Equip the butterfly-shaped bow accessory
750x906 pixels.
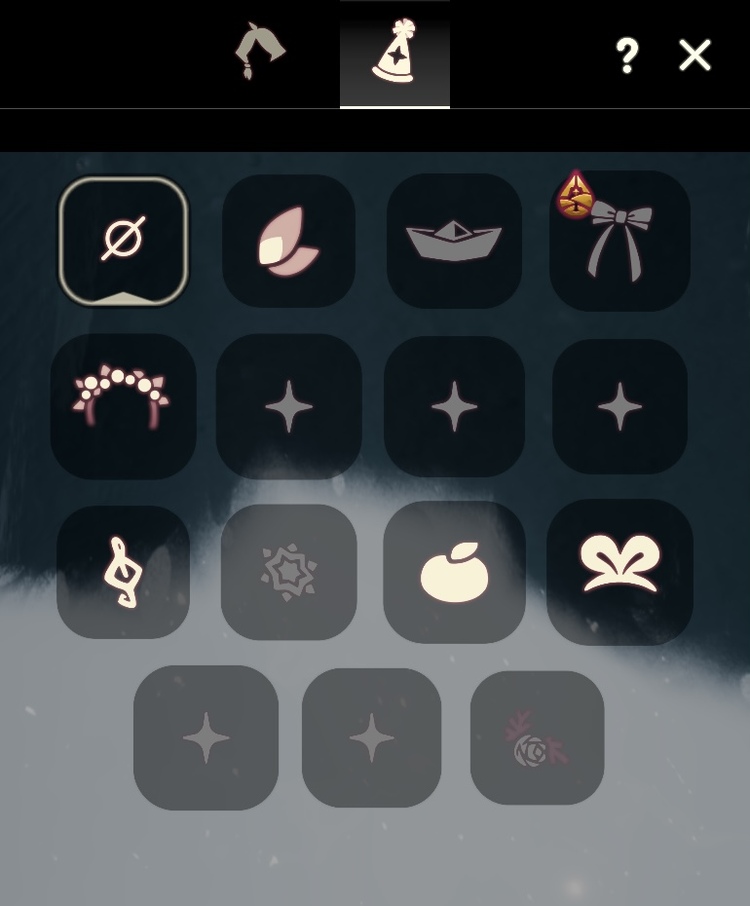[x=619, y=570]
